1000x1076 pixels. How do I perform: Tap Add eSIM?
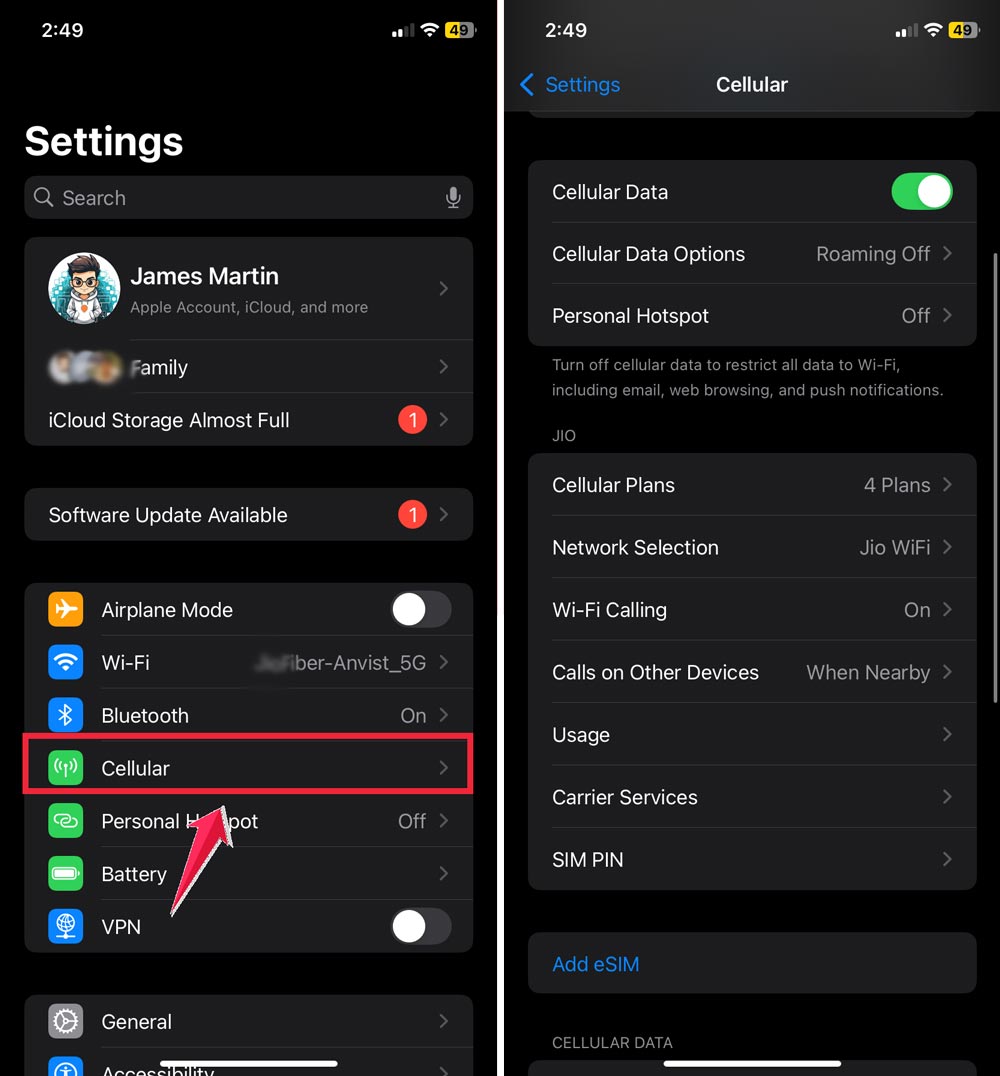596,964
